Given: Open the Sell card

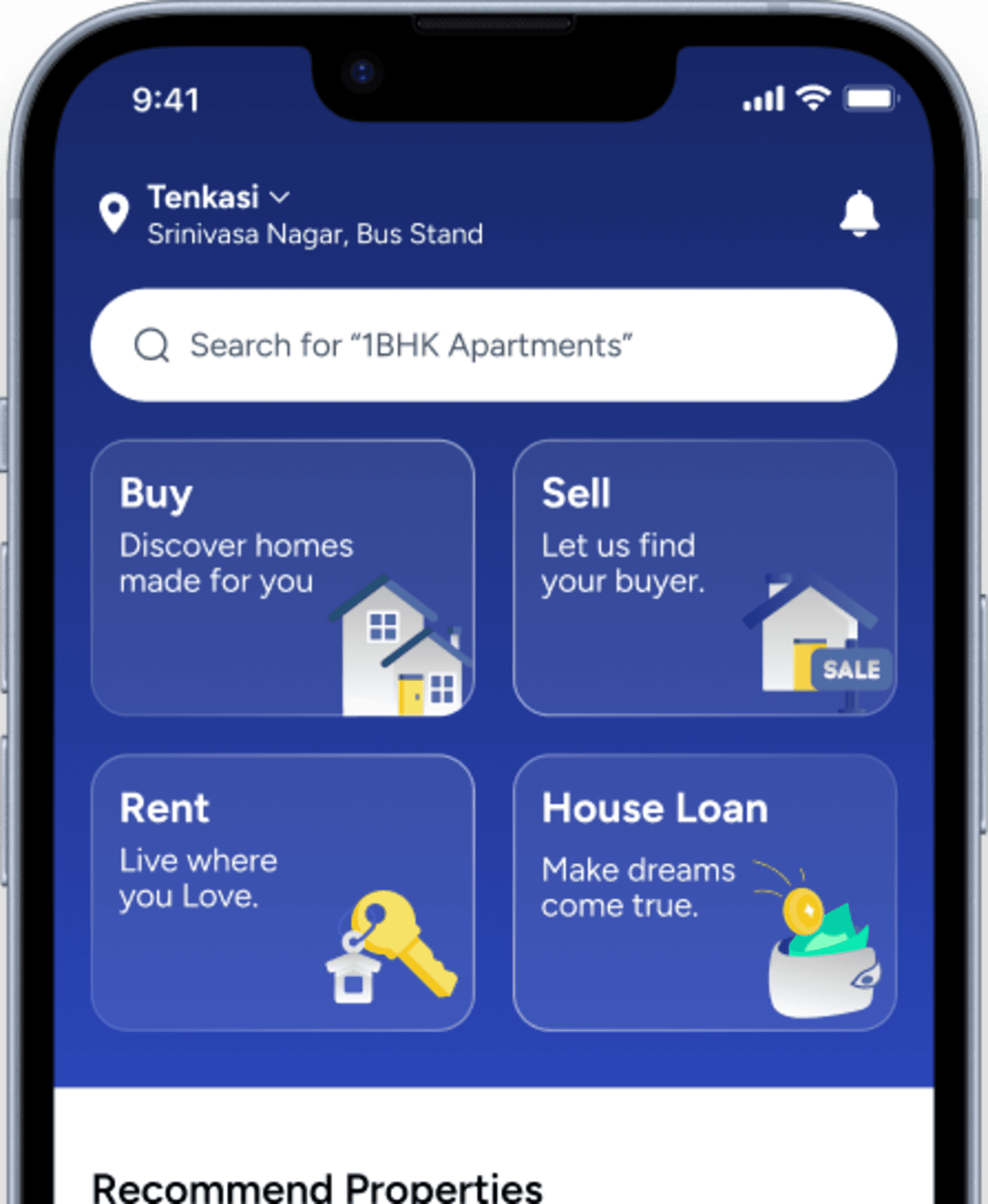Looking at the screenshot, I should pyautogui.click(x=704, y=577).
